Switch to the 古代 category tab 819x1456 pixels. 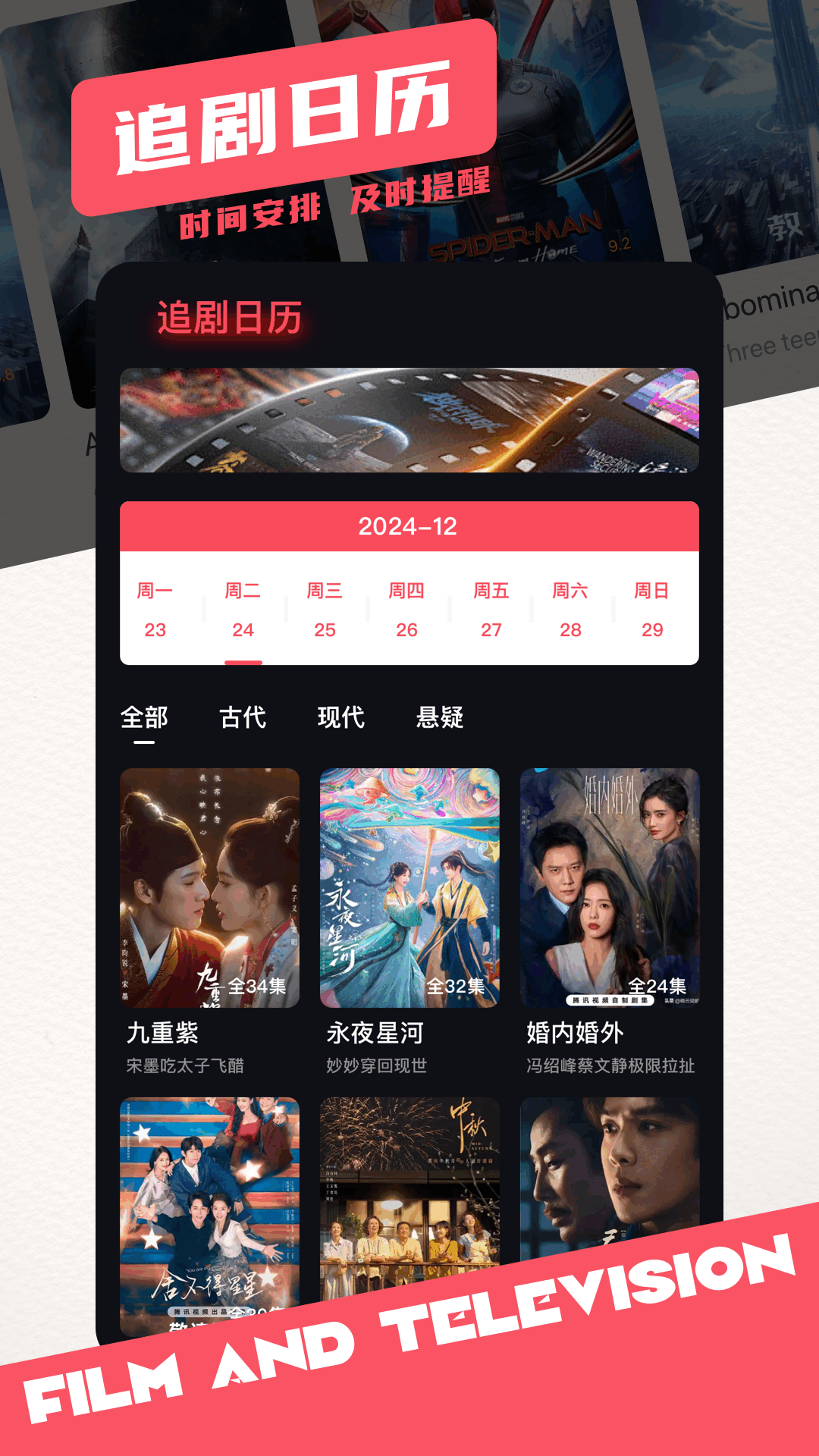pos(241,717)
